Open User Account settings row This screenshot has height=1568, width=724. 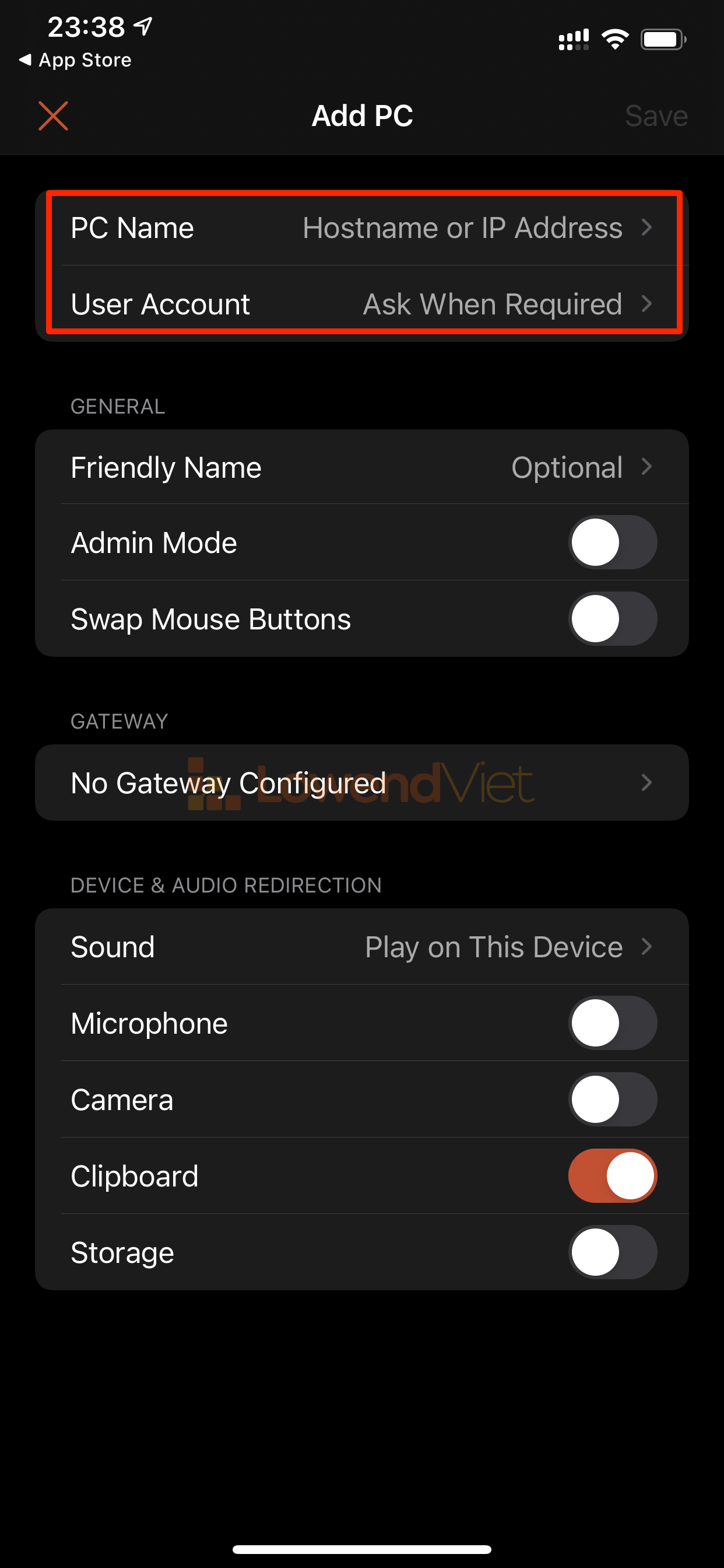pos(361,304)
